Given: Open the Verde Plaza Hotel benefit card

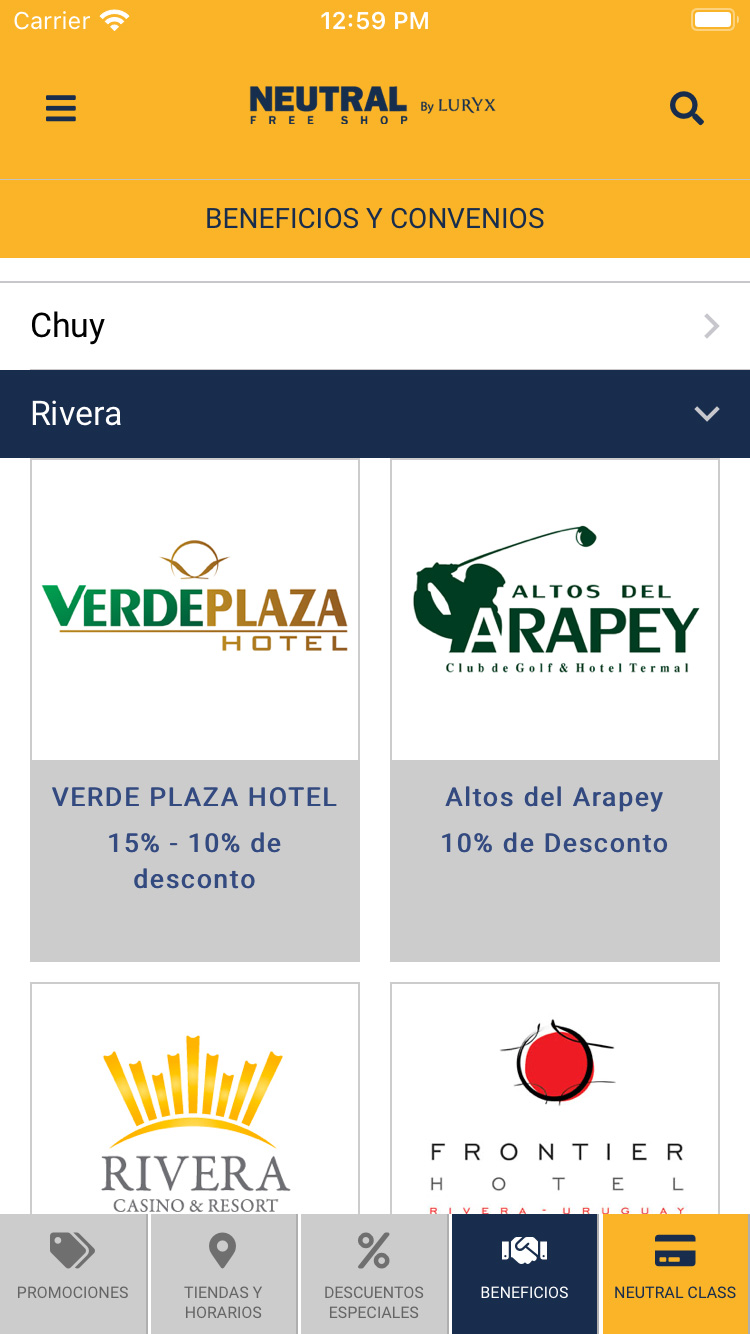Looking at the screenshot, I should point(195,710).
